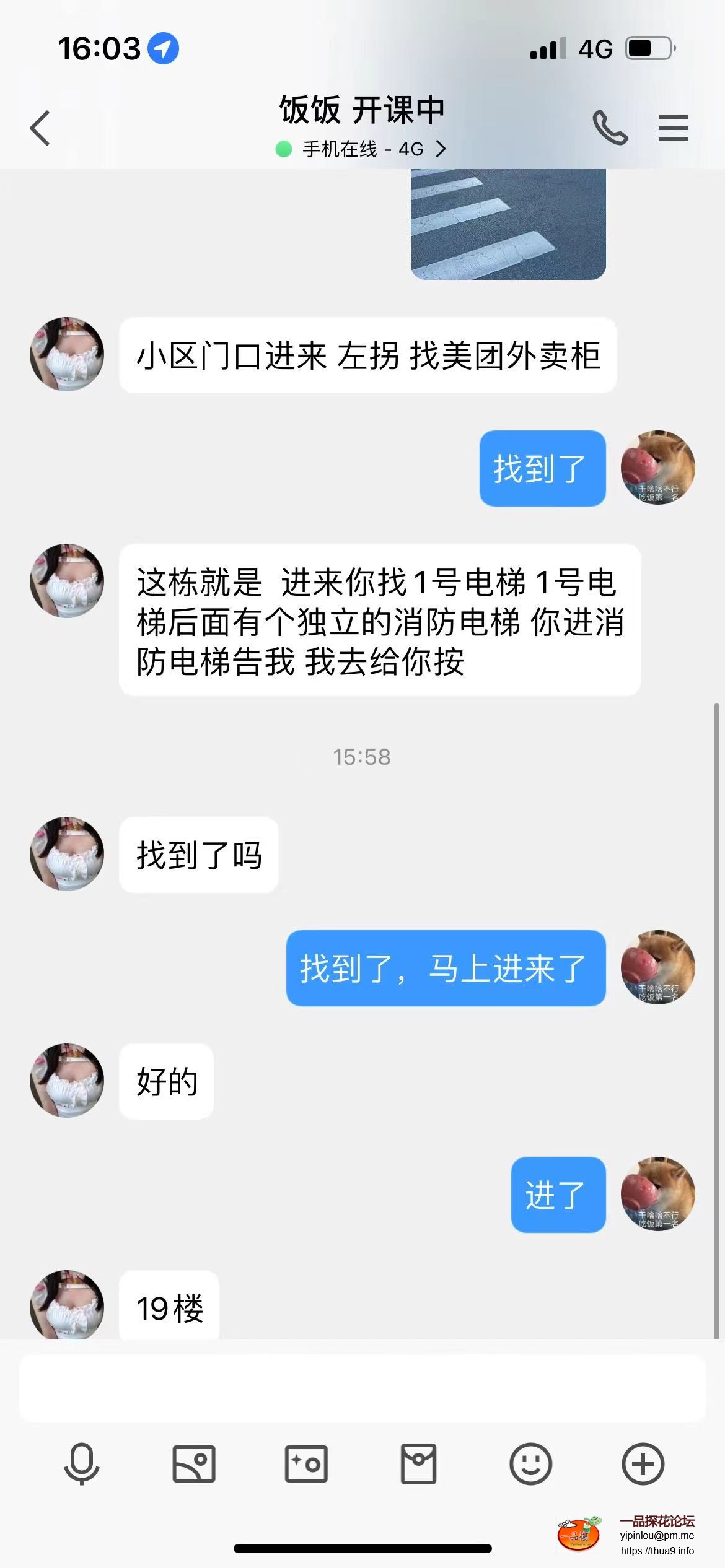Start a voice call with 饭饭

(610, 128)
